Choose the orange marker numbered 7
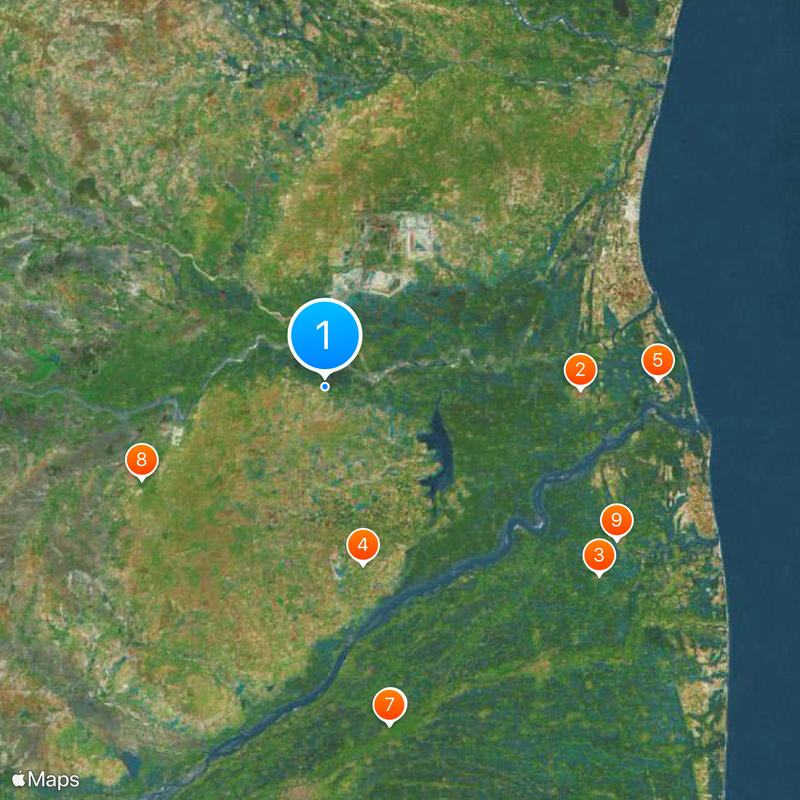 point(389,705)
